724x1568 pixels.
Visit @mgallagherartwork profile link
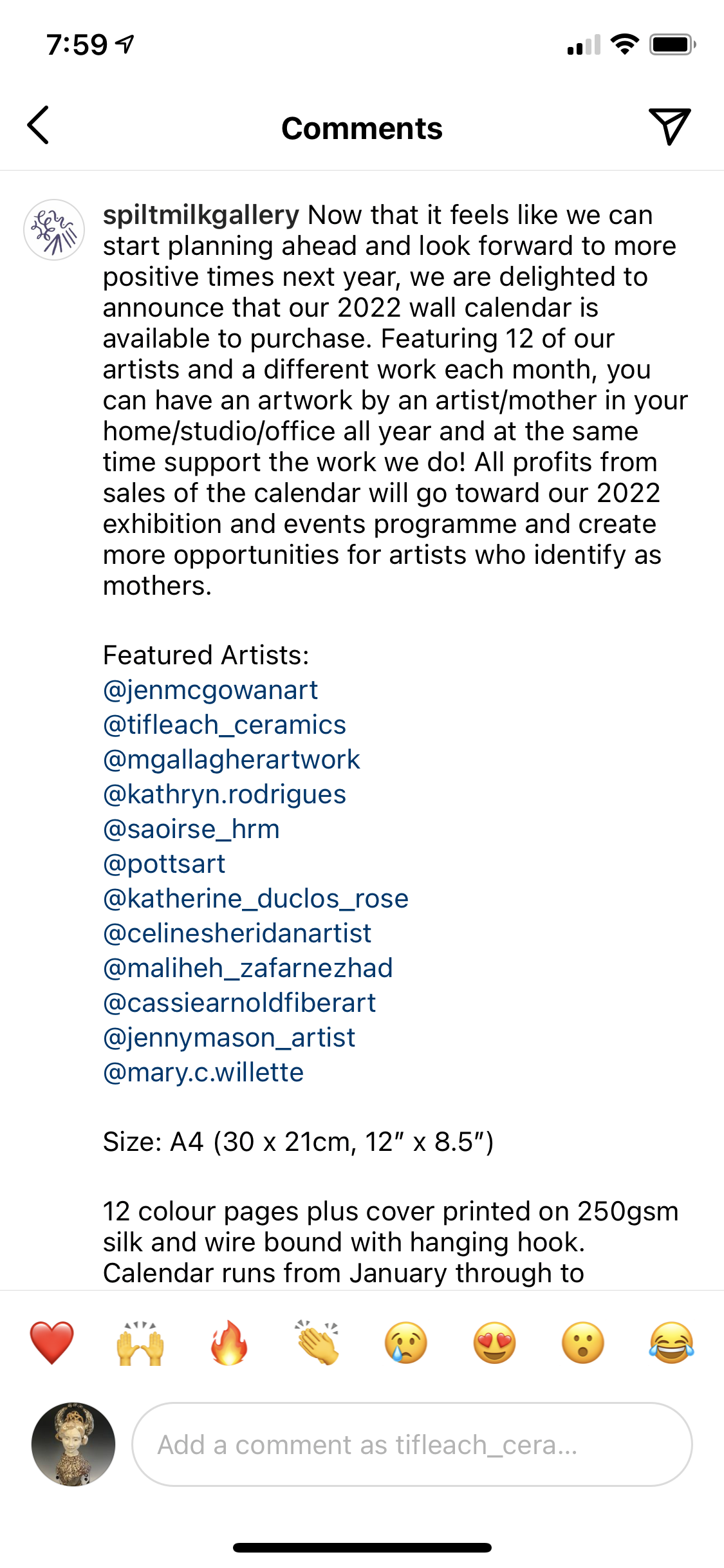(232, 760)
